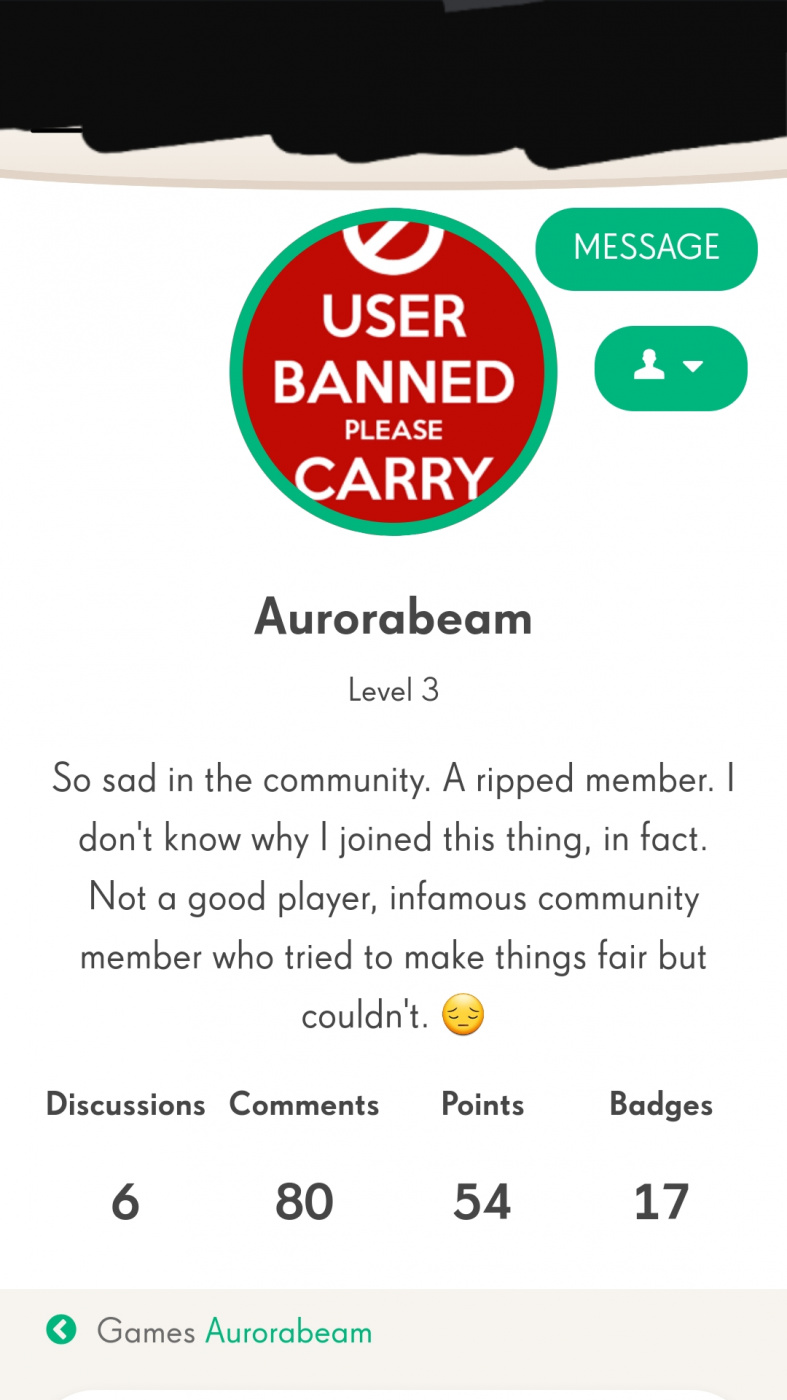Go back using the green arrow
This screenshot has height=1400, width=787.
pos(62,1330)
